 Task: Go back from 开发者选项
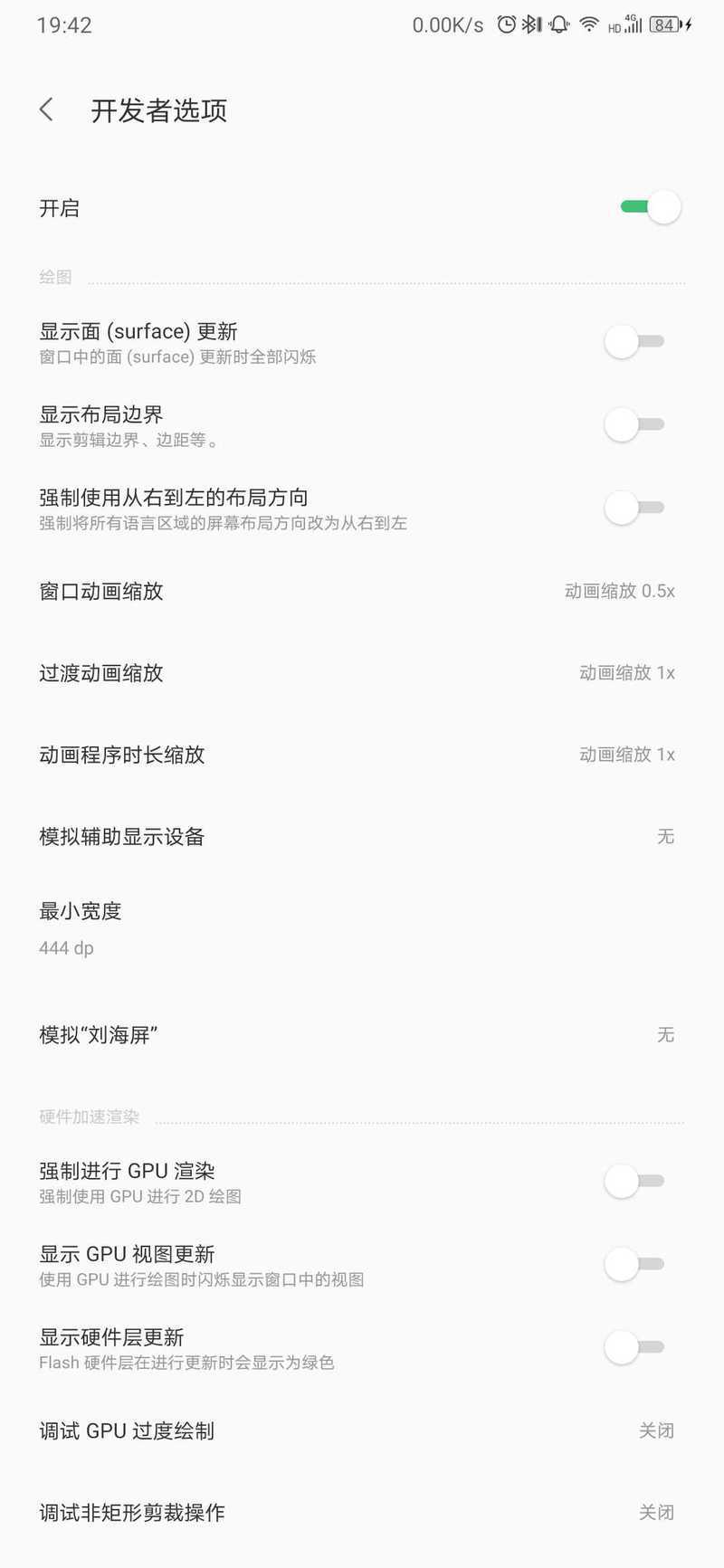[x=47, y=110]
